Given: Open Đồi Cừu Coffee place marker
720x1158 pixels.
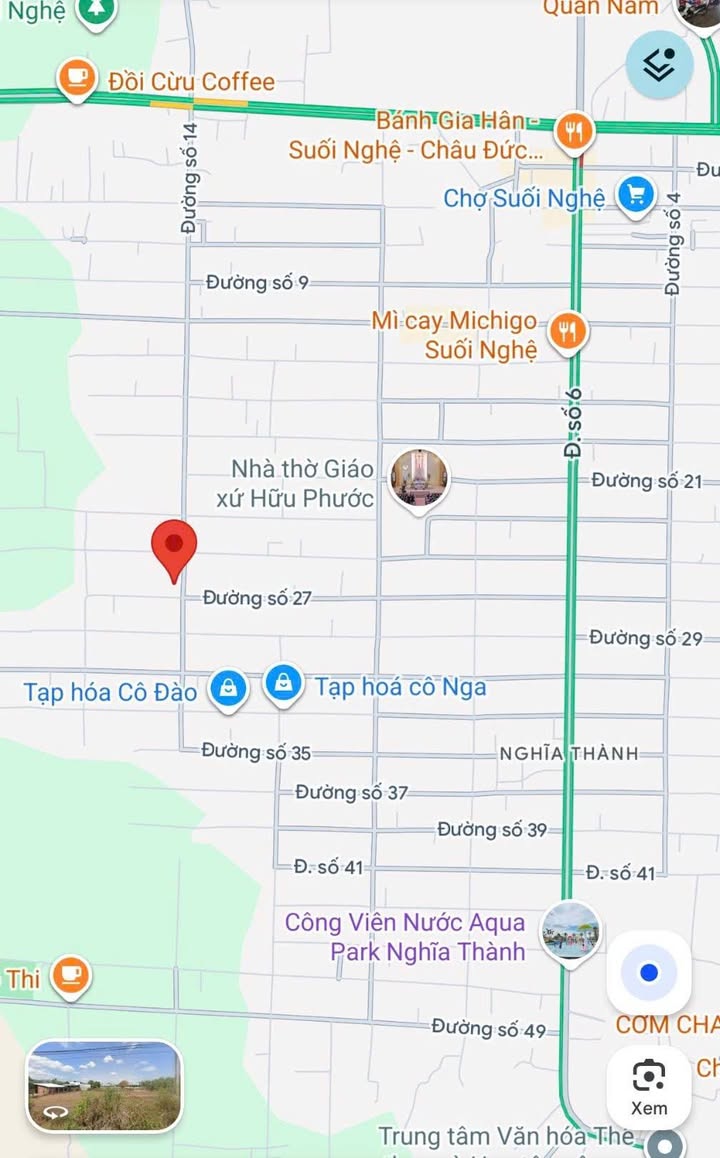Looking at the screenshot, I should click(77, 78).
